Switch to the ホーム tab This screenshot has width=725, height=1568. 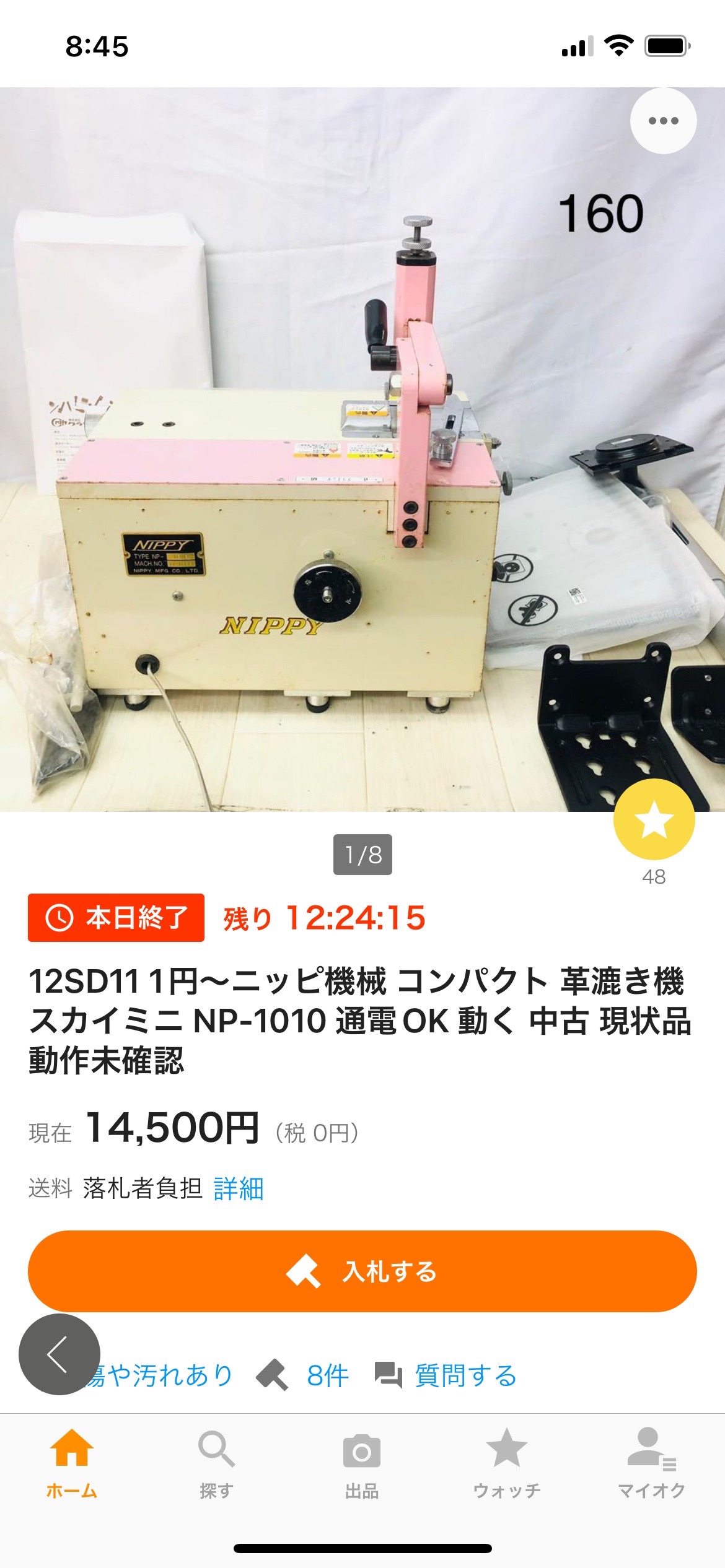pos(72,1463)
